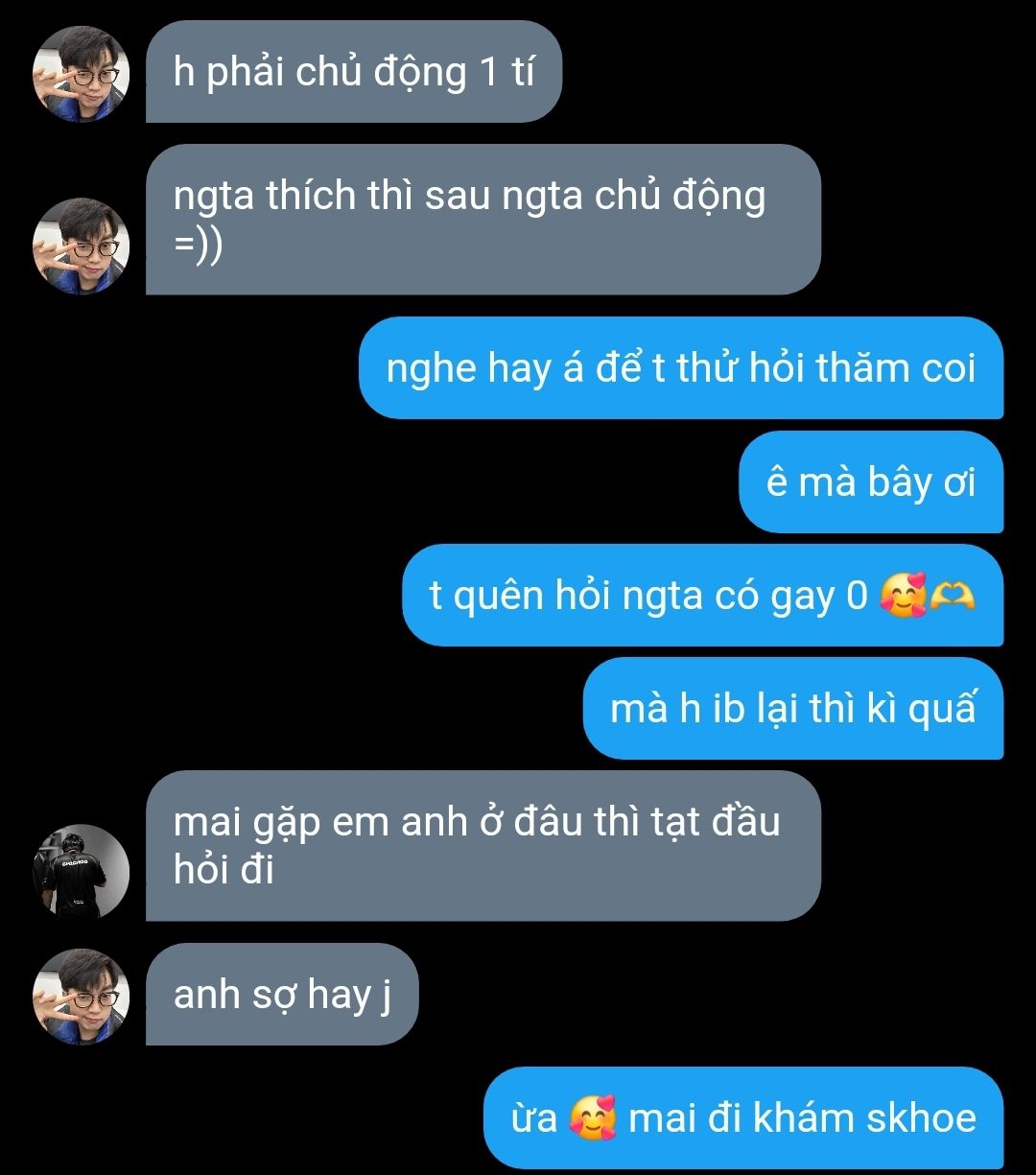Open avatar beside 'anh sợ hay j'
Viewport: 1036px width, 1175px height.
(82, 997)
